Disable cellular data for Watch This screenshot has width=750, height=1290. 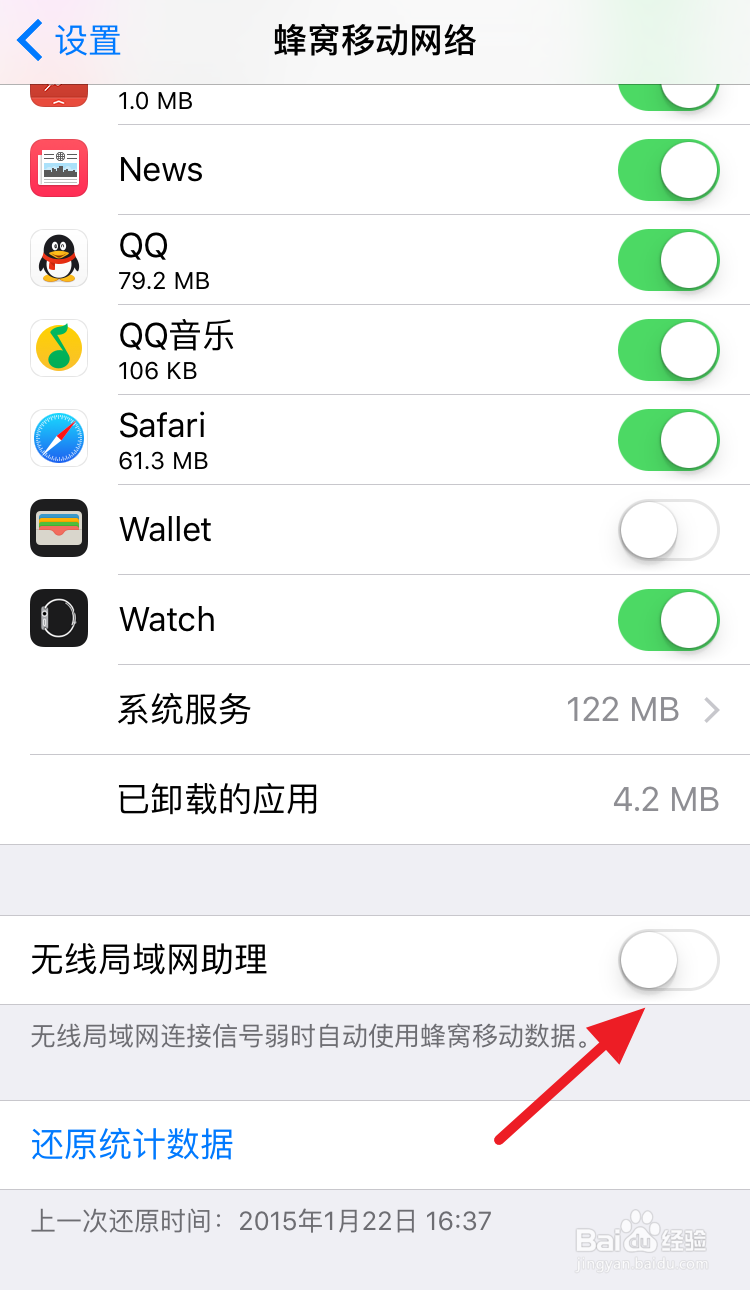pyautogui.click(x=667, y=620)
